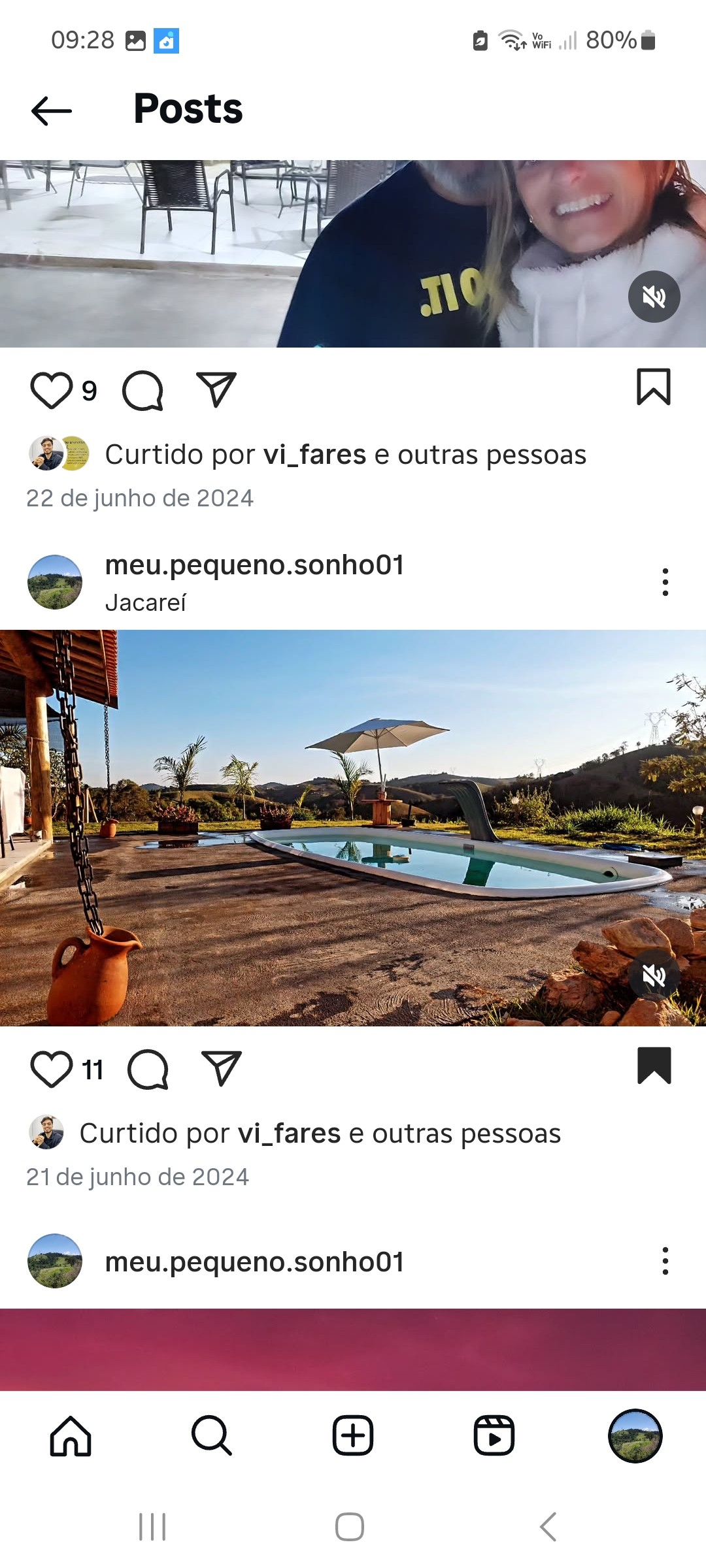The image size is (706, 1568).
Task: Like the 21 de junho pool post
Action: tap(51, 1070)
